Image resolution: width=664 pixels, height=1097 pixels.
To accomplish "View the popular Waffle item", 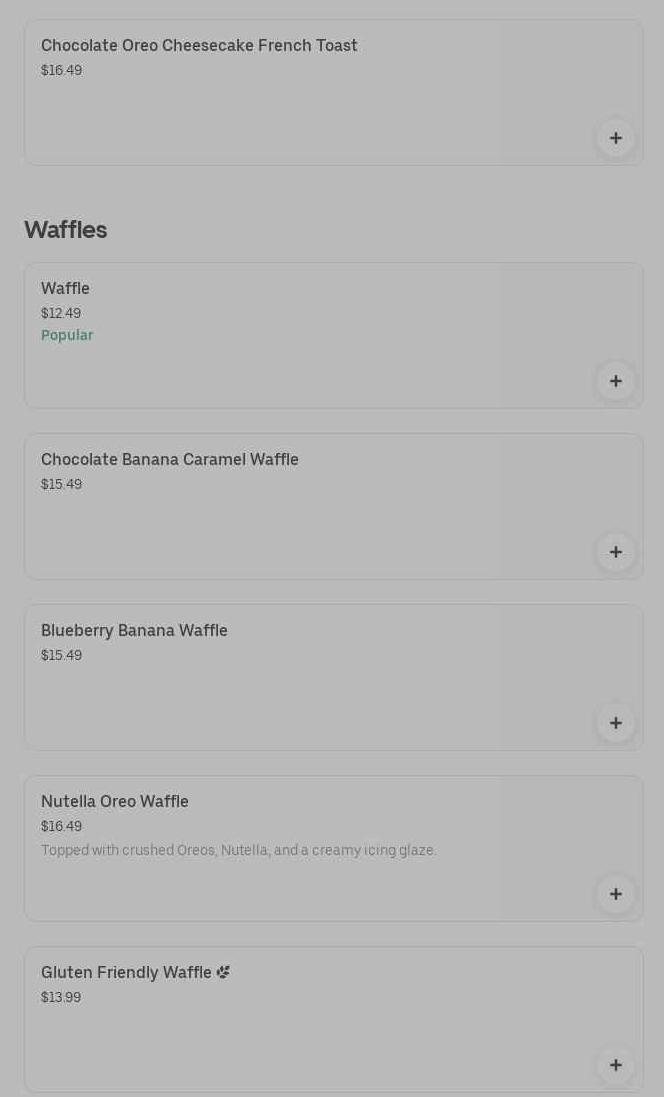I will (66, 289).
